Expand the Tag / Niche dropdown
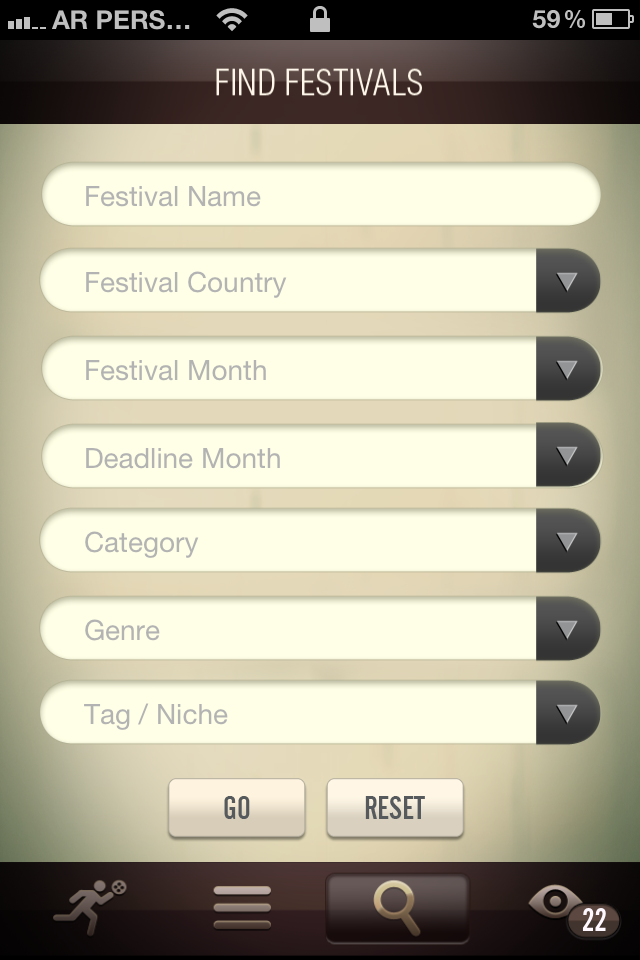The width and height of the screenshot is (640, 960). coord(567,714)
